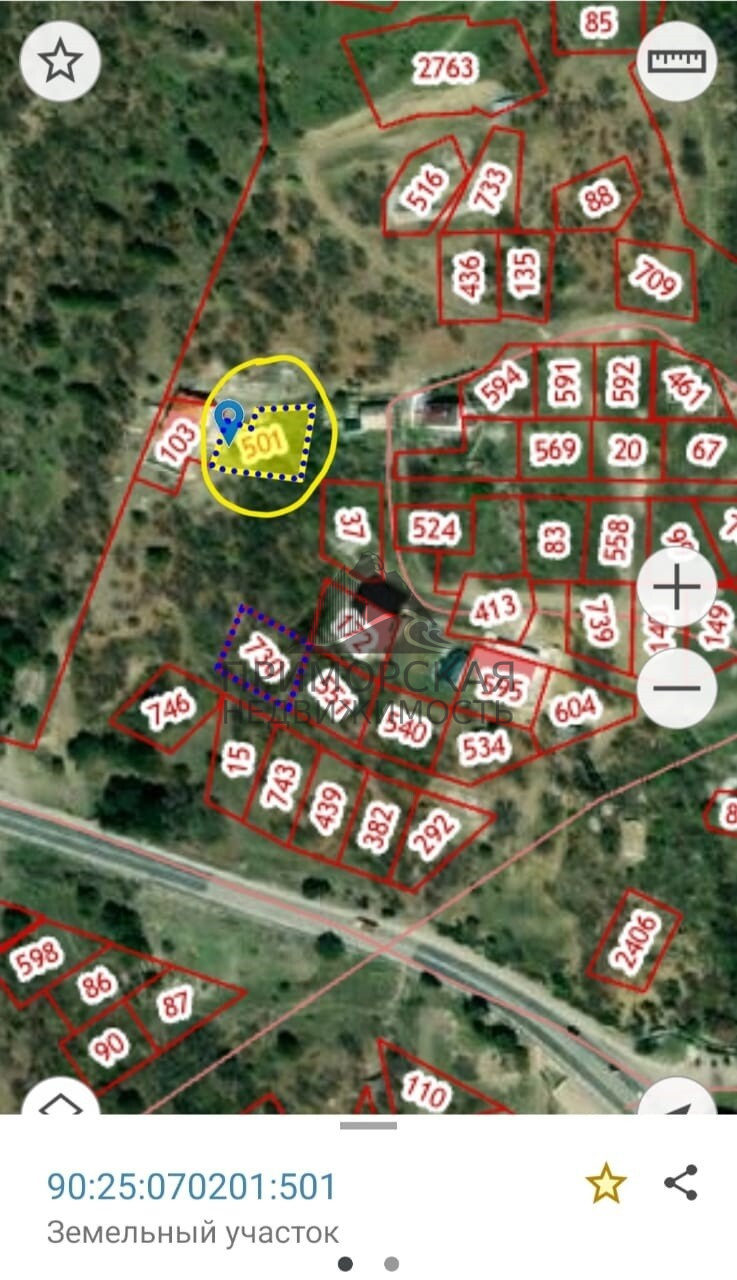The height and width of the screenshot is (1280, 737).
Task: Add parcel 90:25:070201:501 to favorites
Action: pos(605,1184)
